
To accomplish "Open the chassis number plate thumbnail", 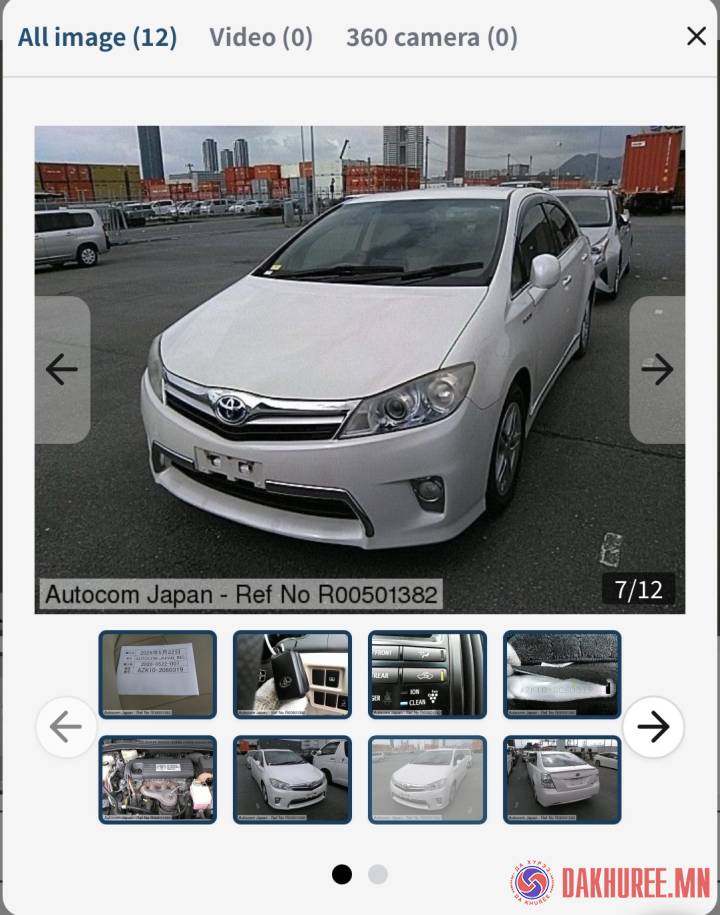I will [x=562, y=674].
